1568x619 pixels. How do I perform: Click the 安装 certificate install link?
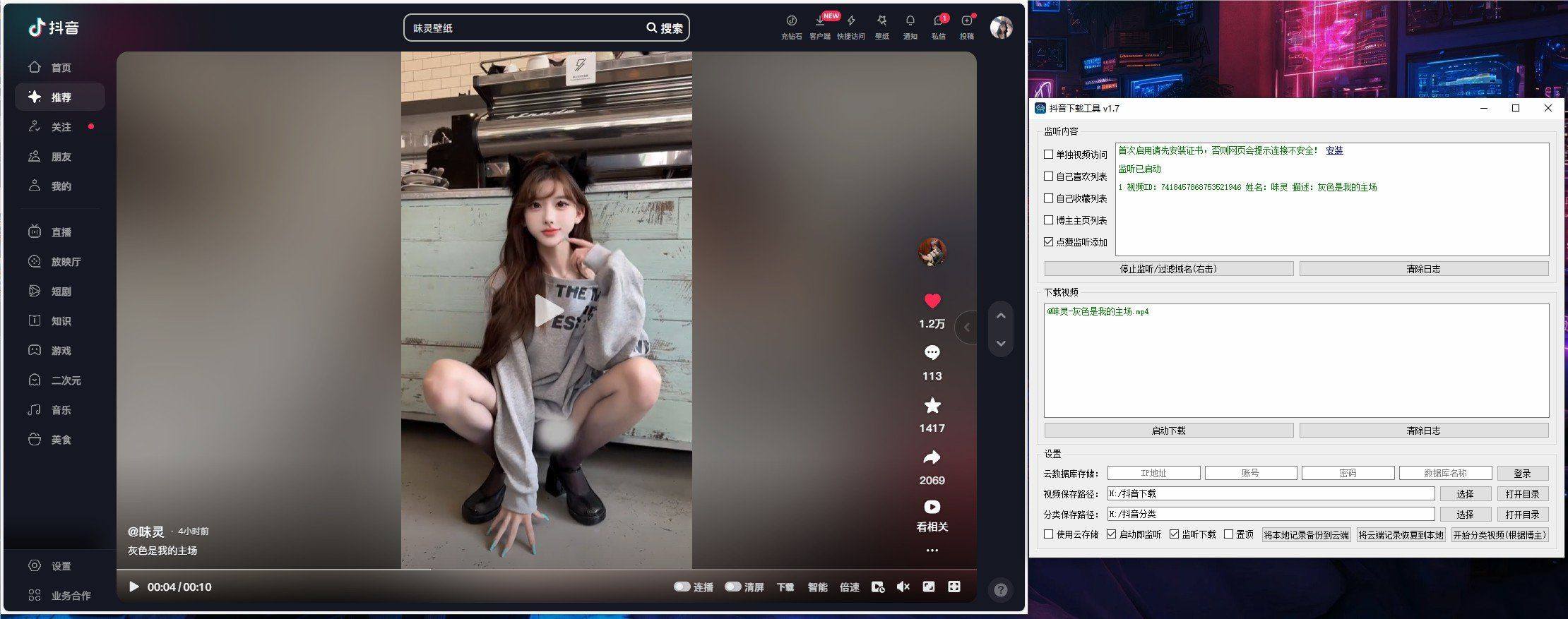(1334, 150)
